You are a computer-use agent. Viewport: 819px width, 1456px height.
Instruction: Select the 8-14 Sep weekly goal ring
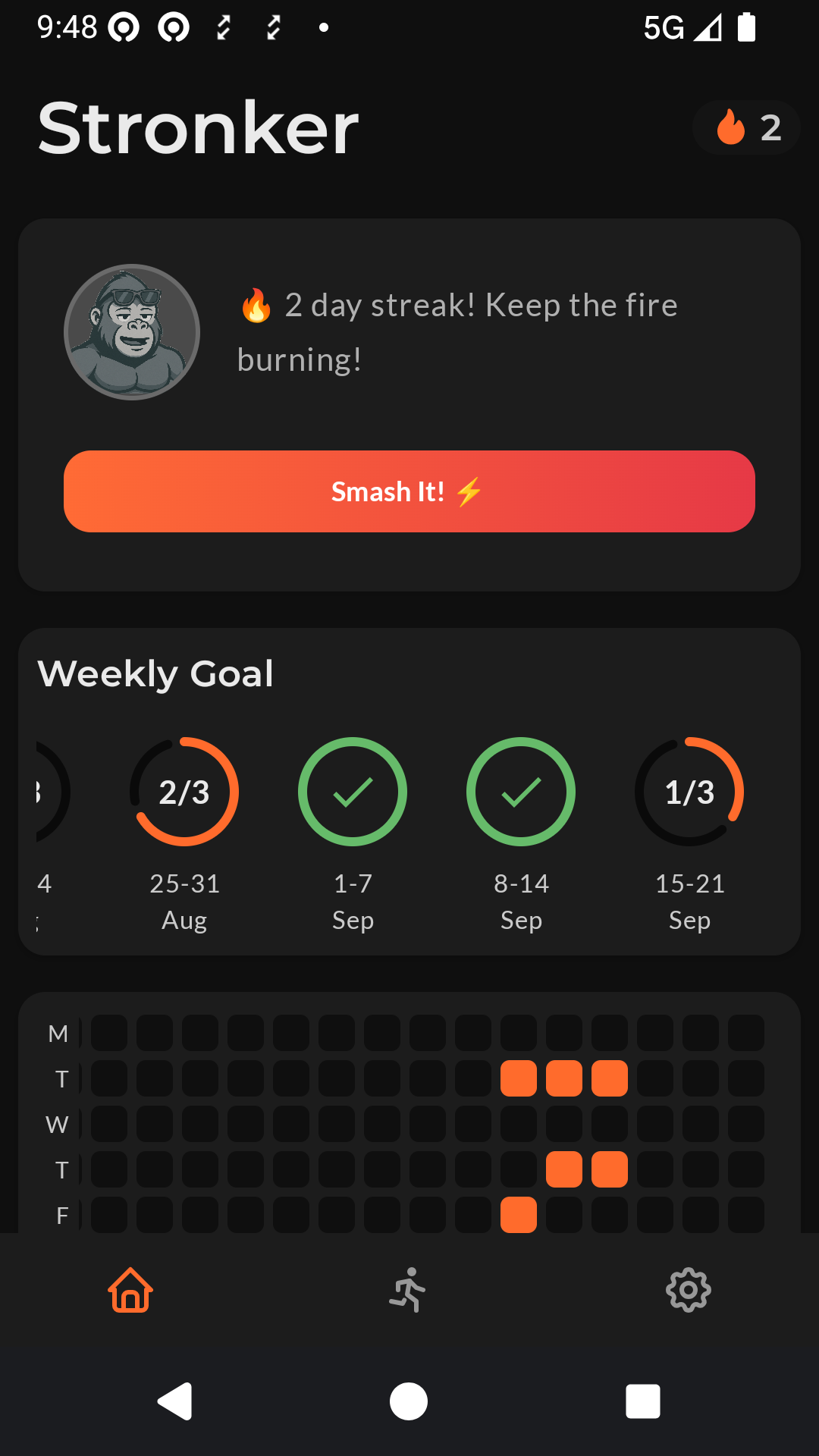521,792
